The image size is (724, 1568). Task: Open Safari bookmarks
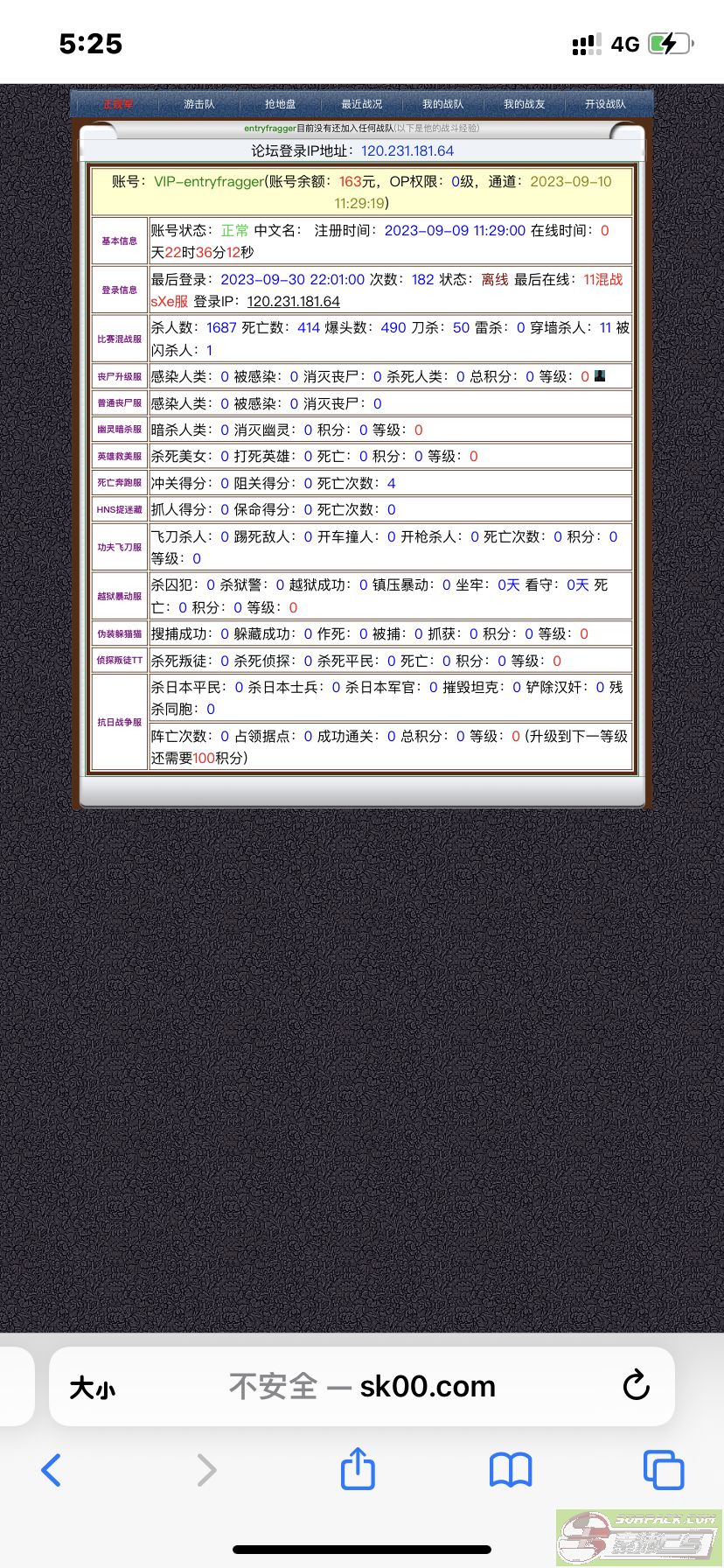511,1470
